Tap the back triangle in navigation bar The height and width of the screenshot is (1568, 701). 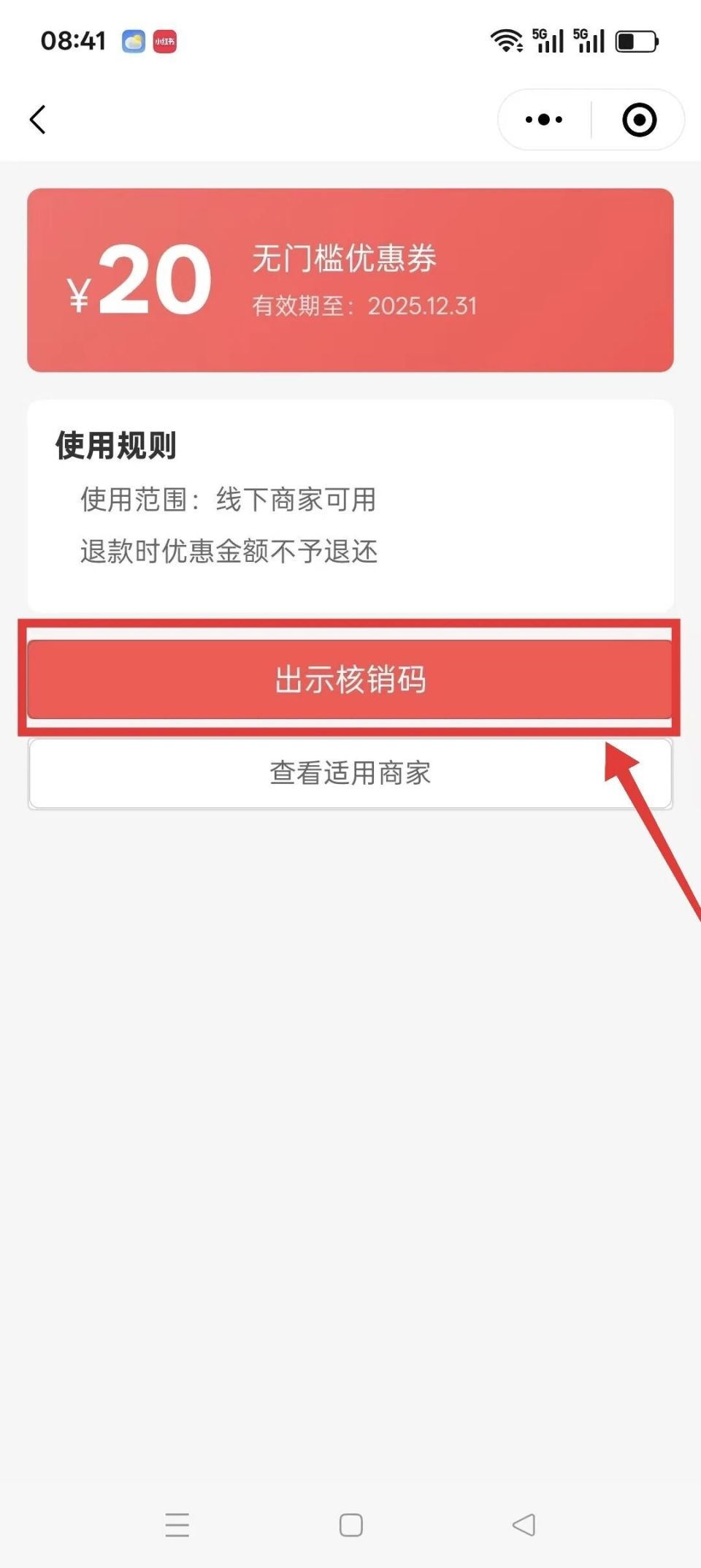point(524,1525)
